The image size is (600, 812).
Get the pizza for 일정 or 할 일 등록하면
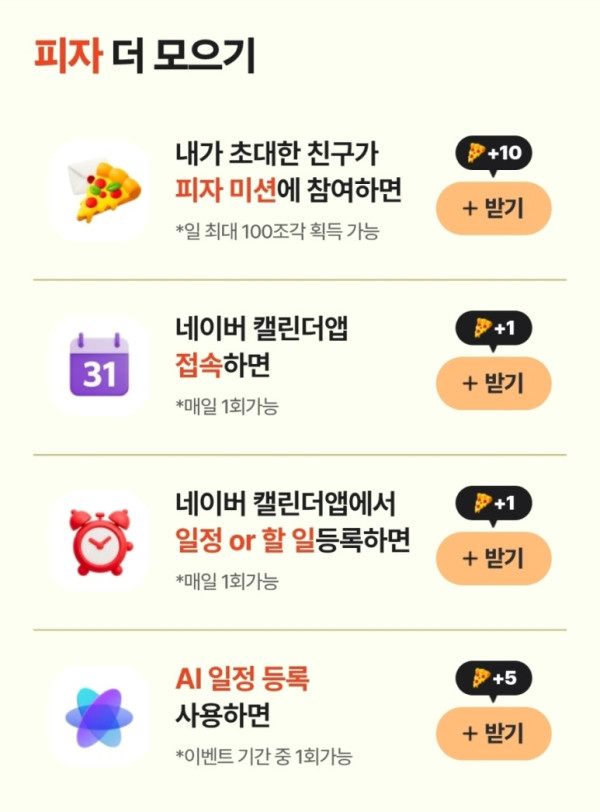[x=493, y=558]
